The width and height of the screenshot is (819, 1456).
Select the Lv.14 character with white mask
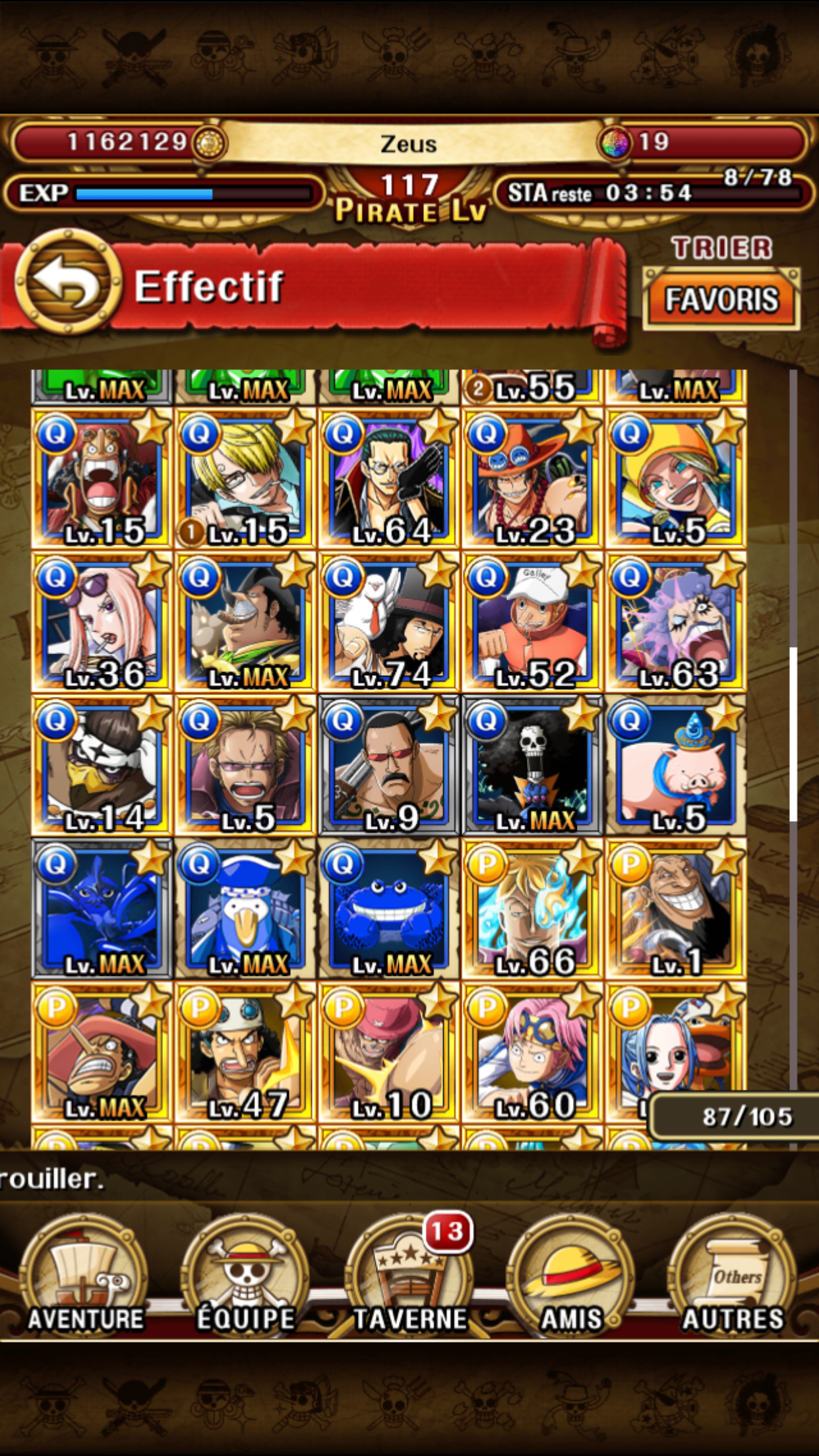102,766
